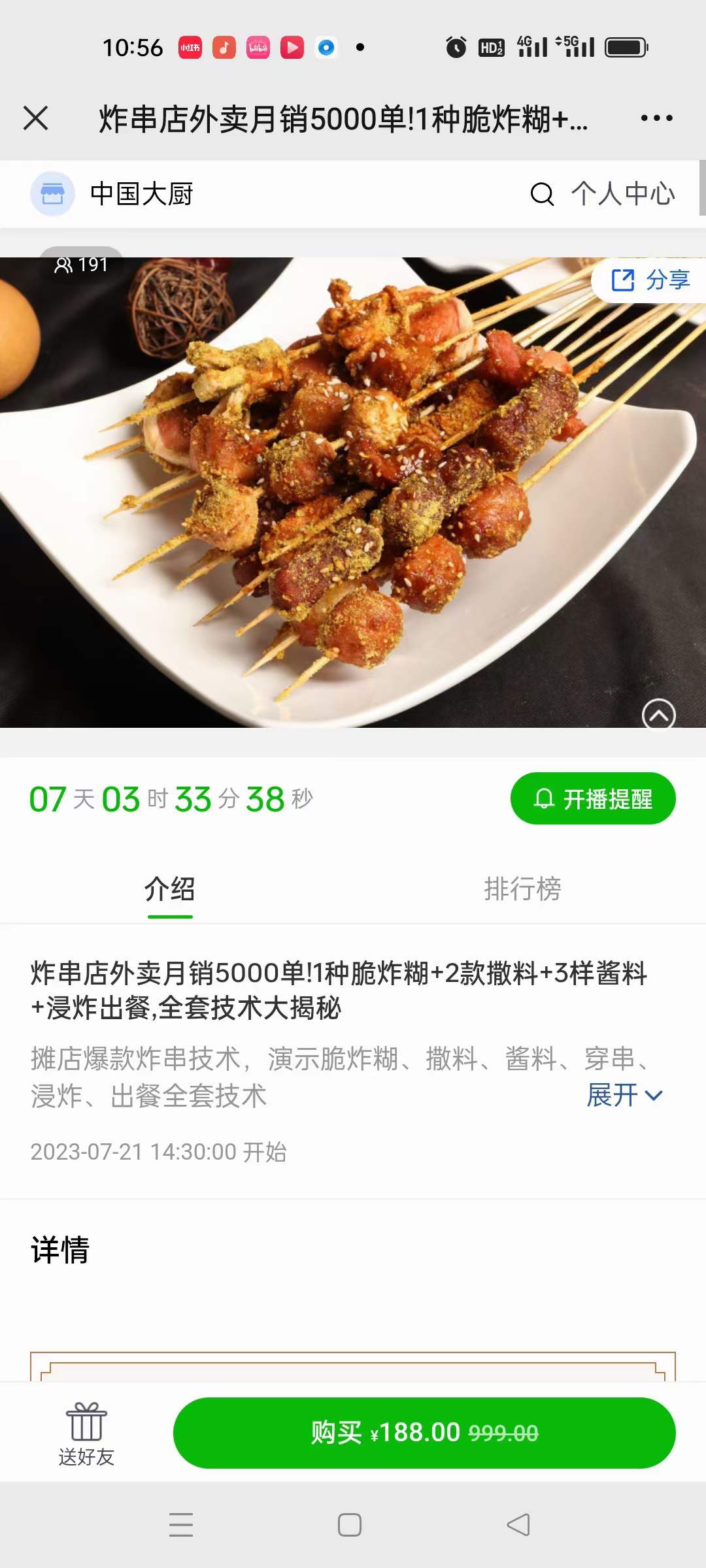Viewport: 706px width, 1568px height.
Task: Dismiss the page with the X button
Action: pos(36,118)
